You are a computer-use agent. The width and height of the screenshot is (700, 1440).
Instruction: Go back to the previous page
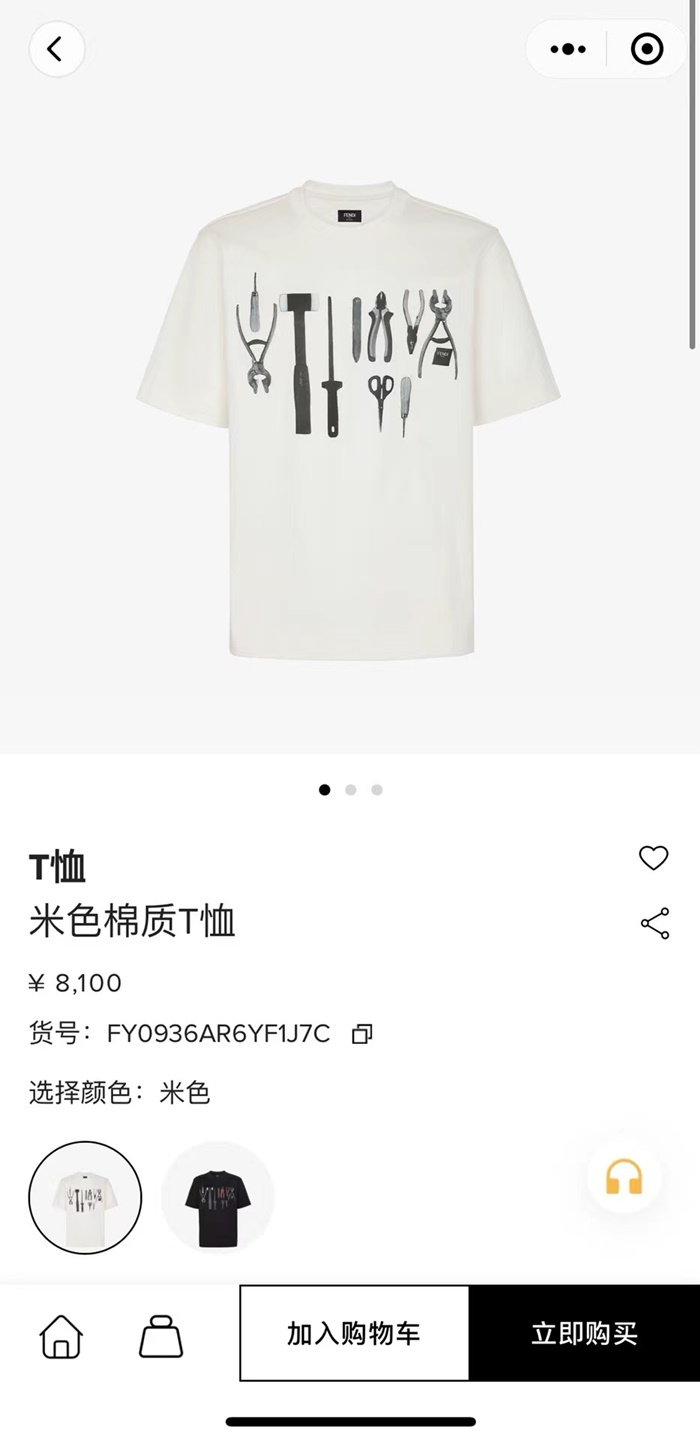click(56, 49)
